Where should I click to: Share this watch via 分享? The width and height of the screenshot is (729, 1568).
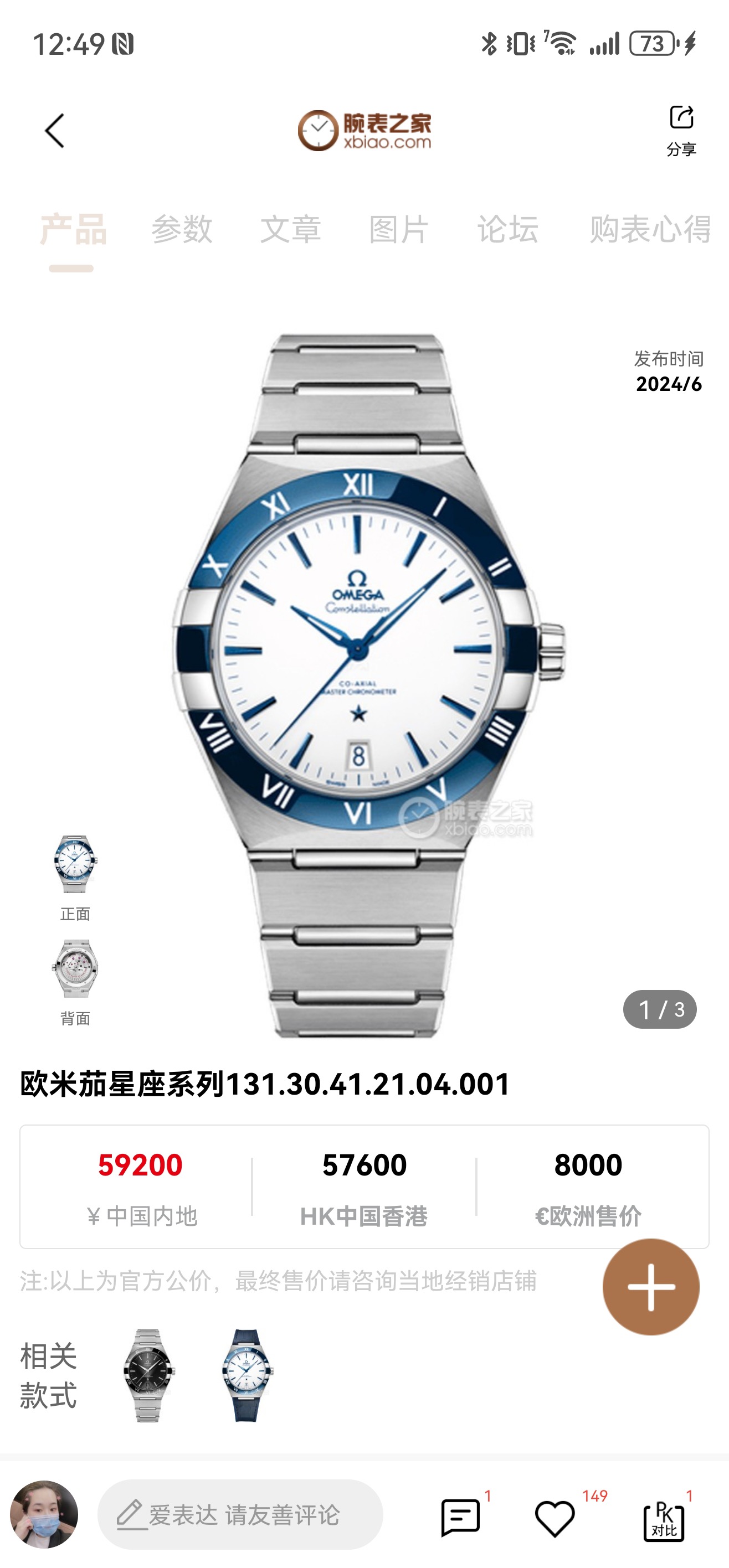tap(681, 130)
